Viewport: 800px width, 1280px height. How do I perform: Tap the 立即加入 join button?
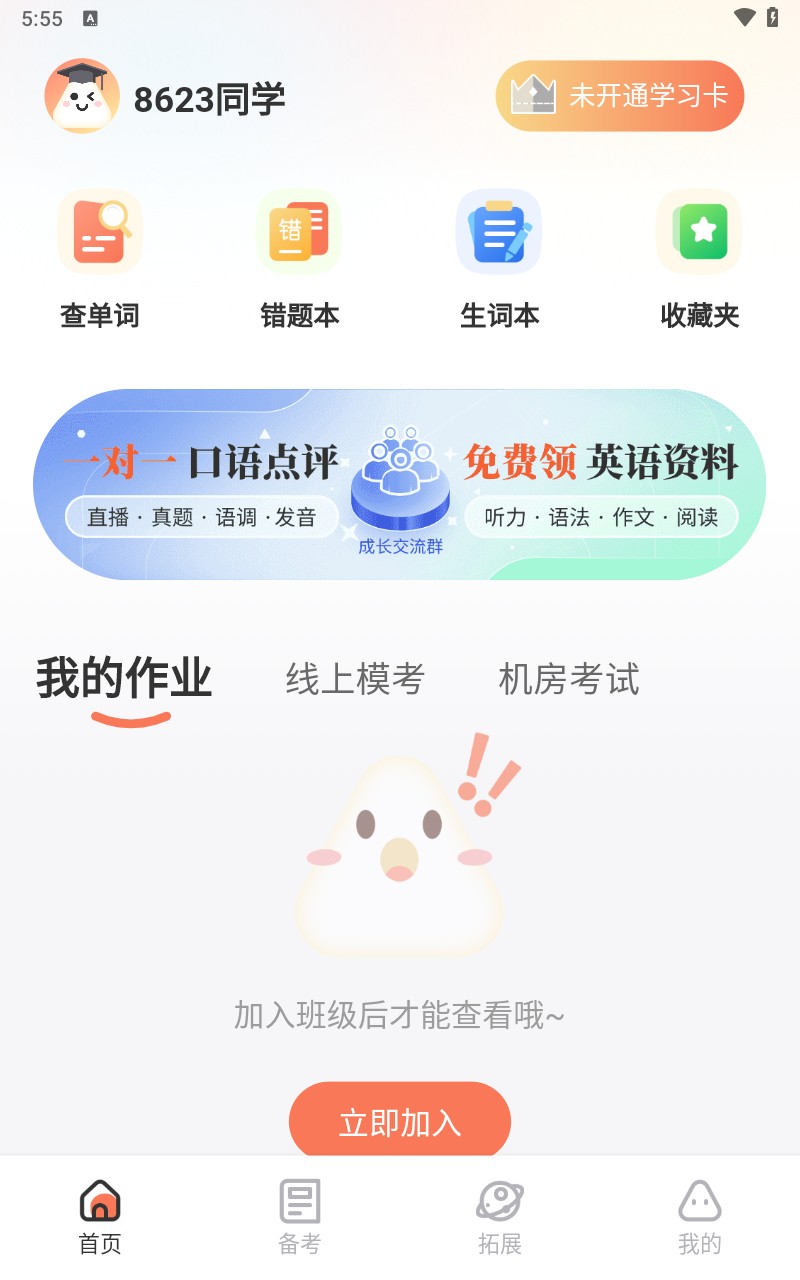point(400,1120)
